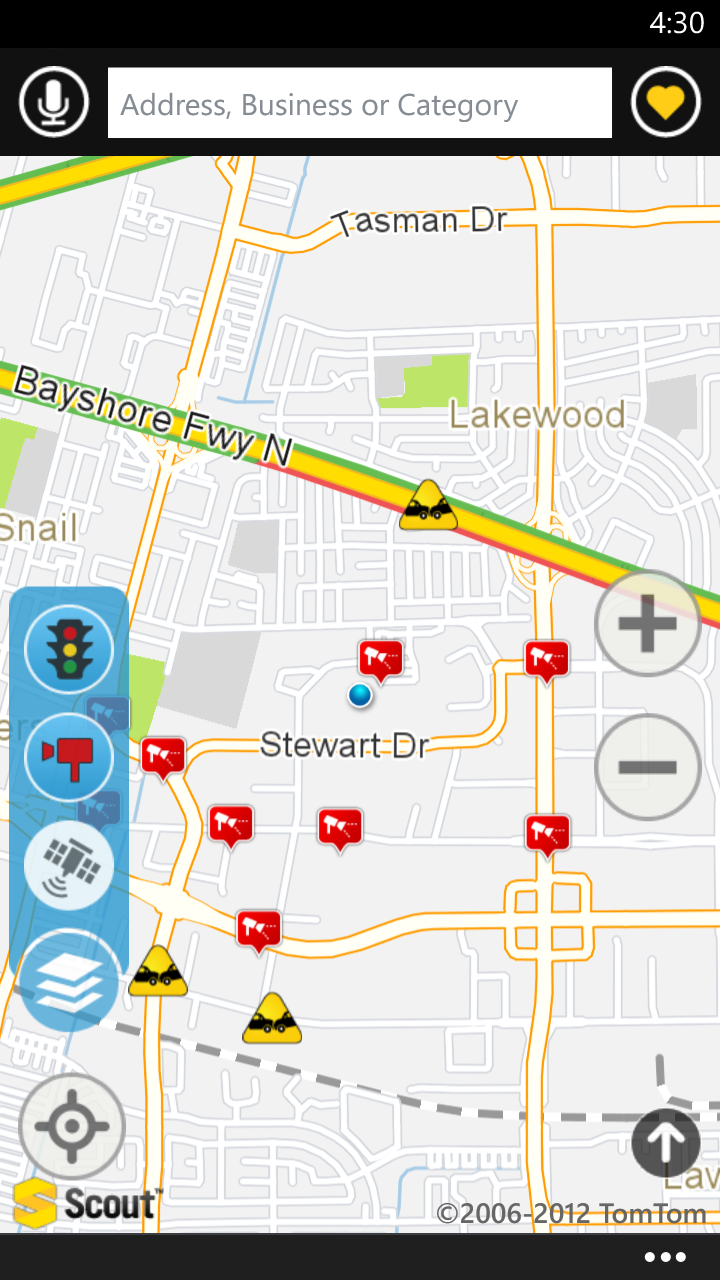Toggle the traffic light layer
Screen dimensions: 720x1280
(69, 649)
